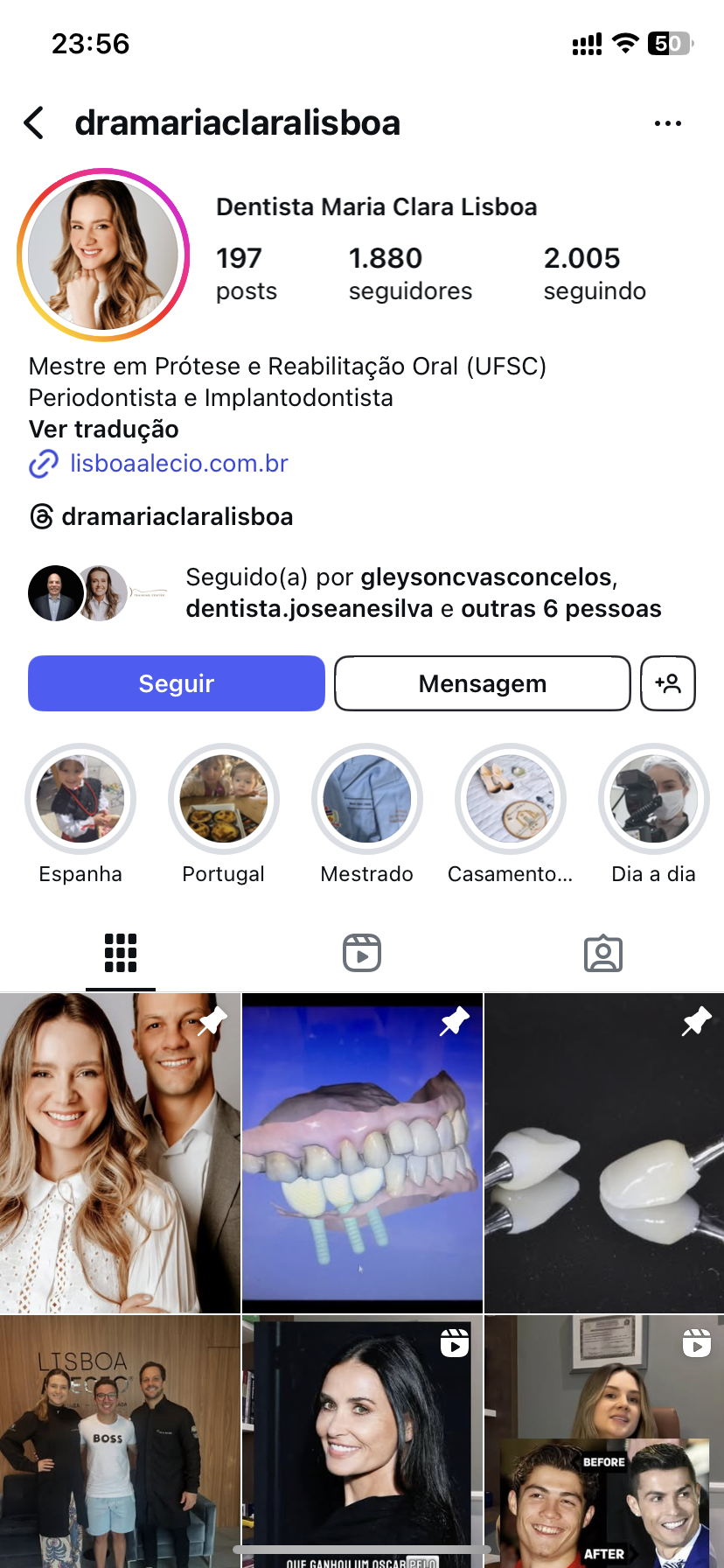Open the pinned dental implant model post
Image resolution: width=724 pixels, height=1568 pixels.
[x=362, y=1153]
